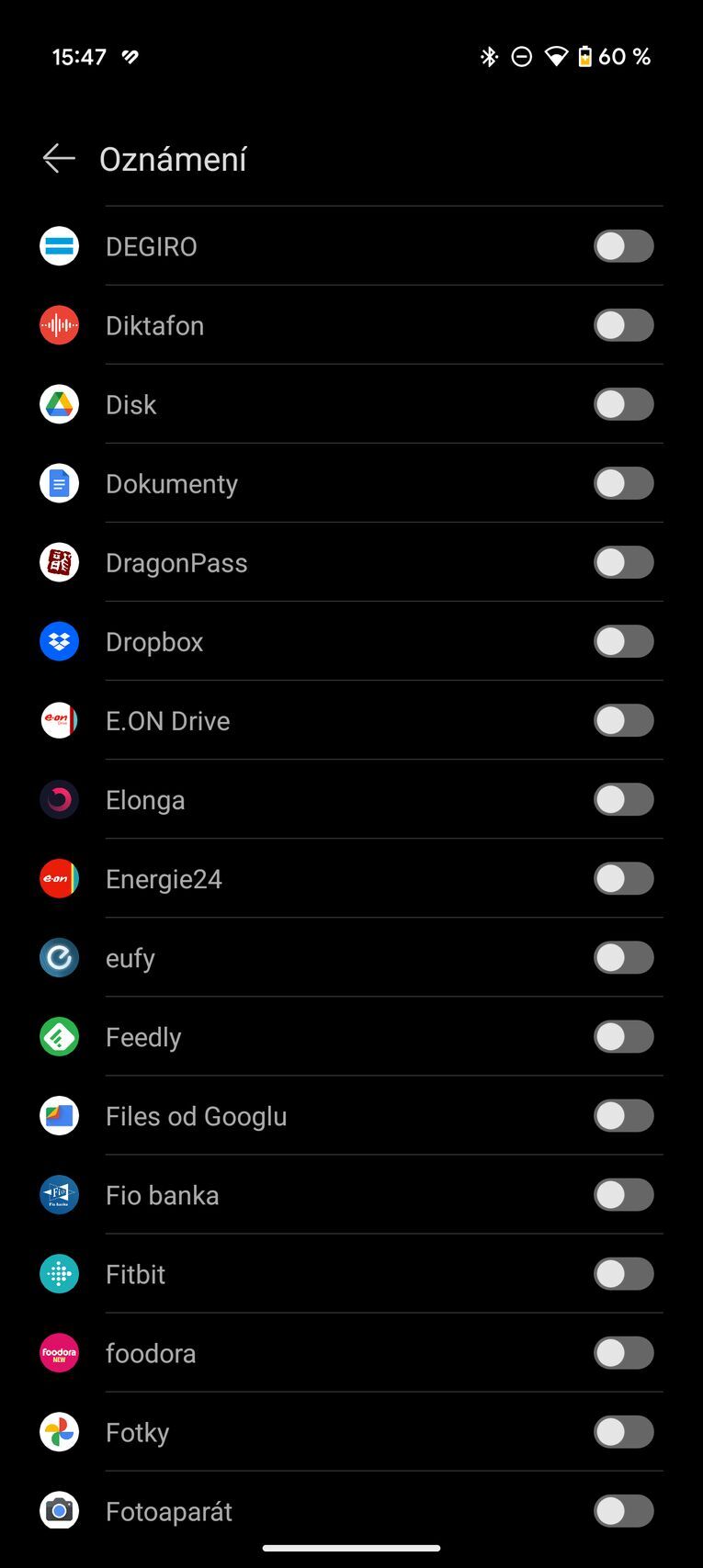Turn on Fotoaparát notifications
Screen dimensions: 703x1568
[x=624, y=1510]
